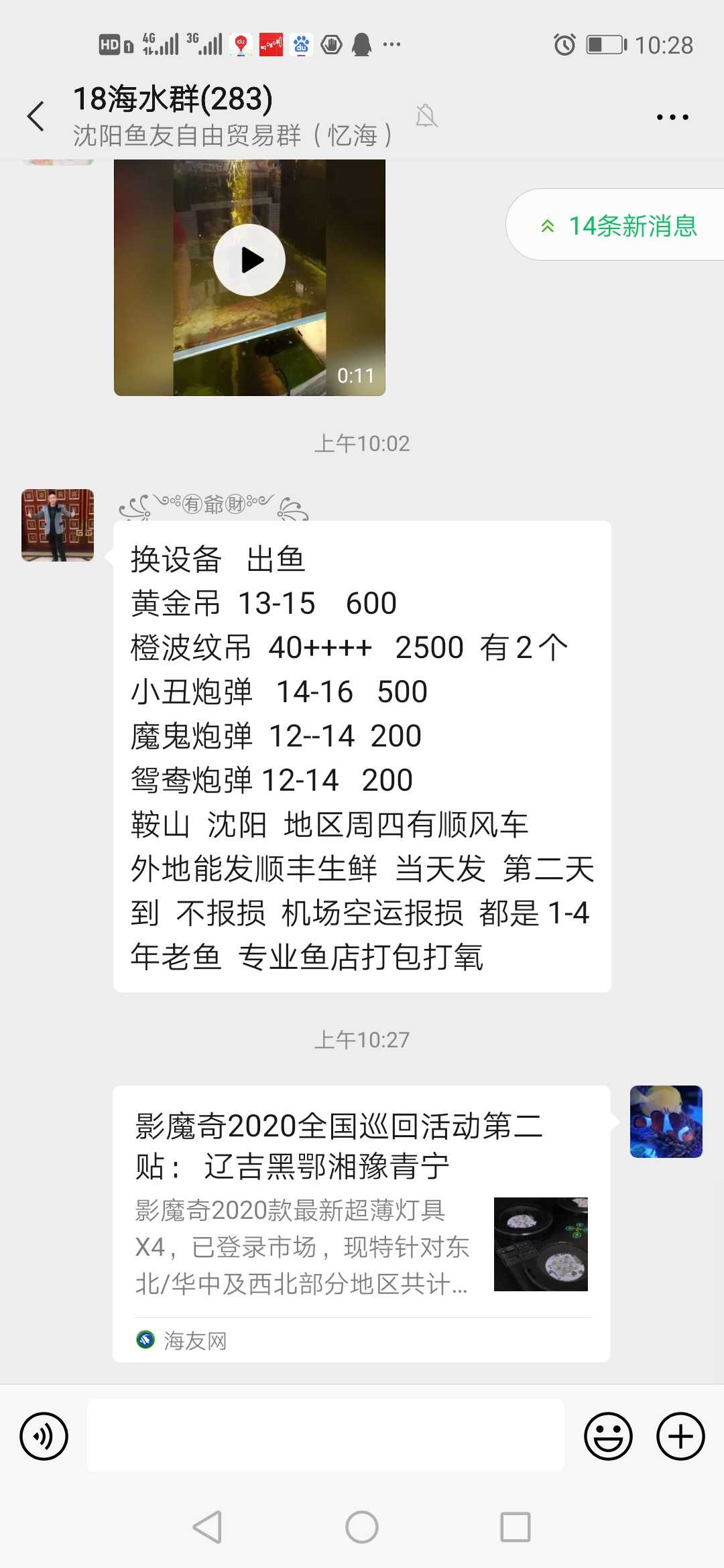Play the 0:11 video message

249,260
